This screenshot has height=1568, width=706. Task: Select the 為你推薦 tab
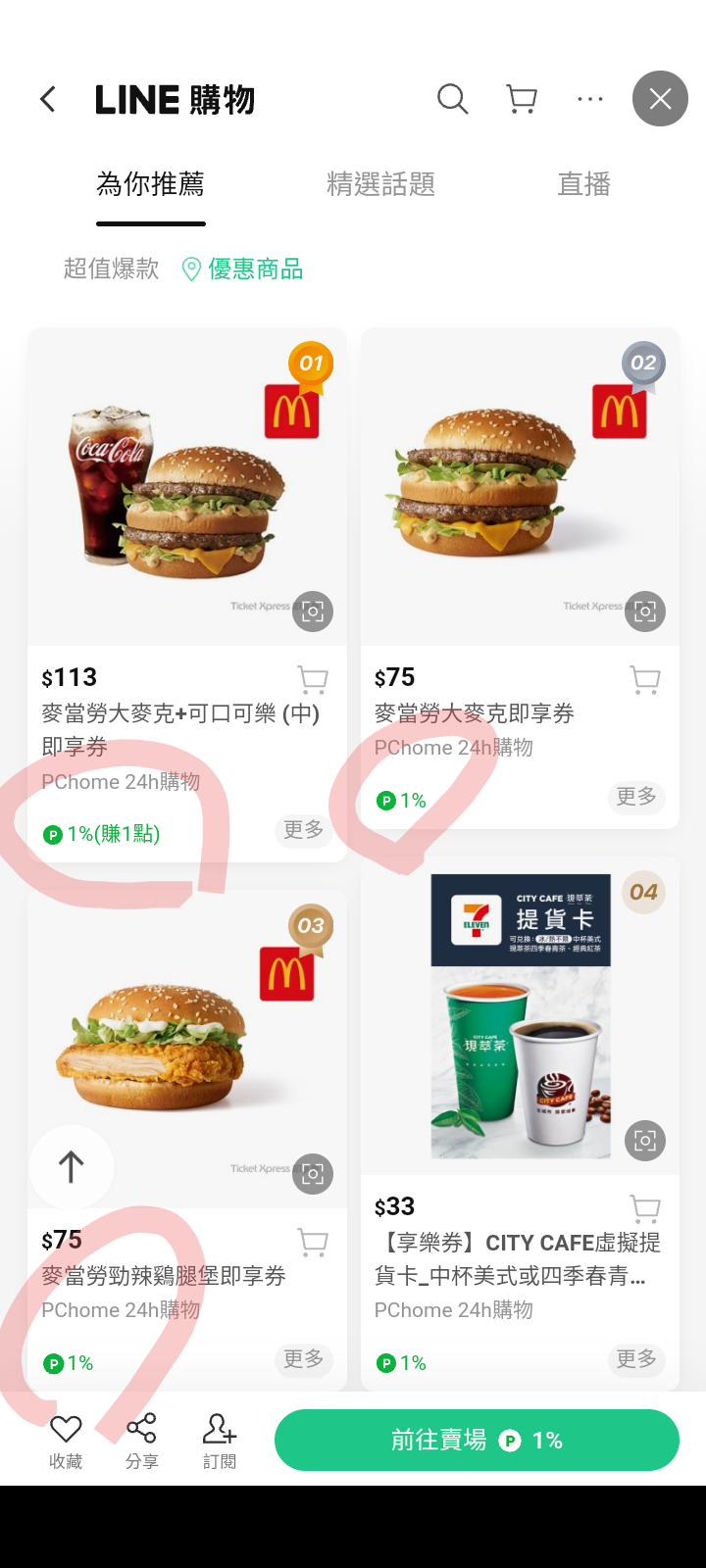click(x=150, y=184)
